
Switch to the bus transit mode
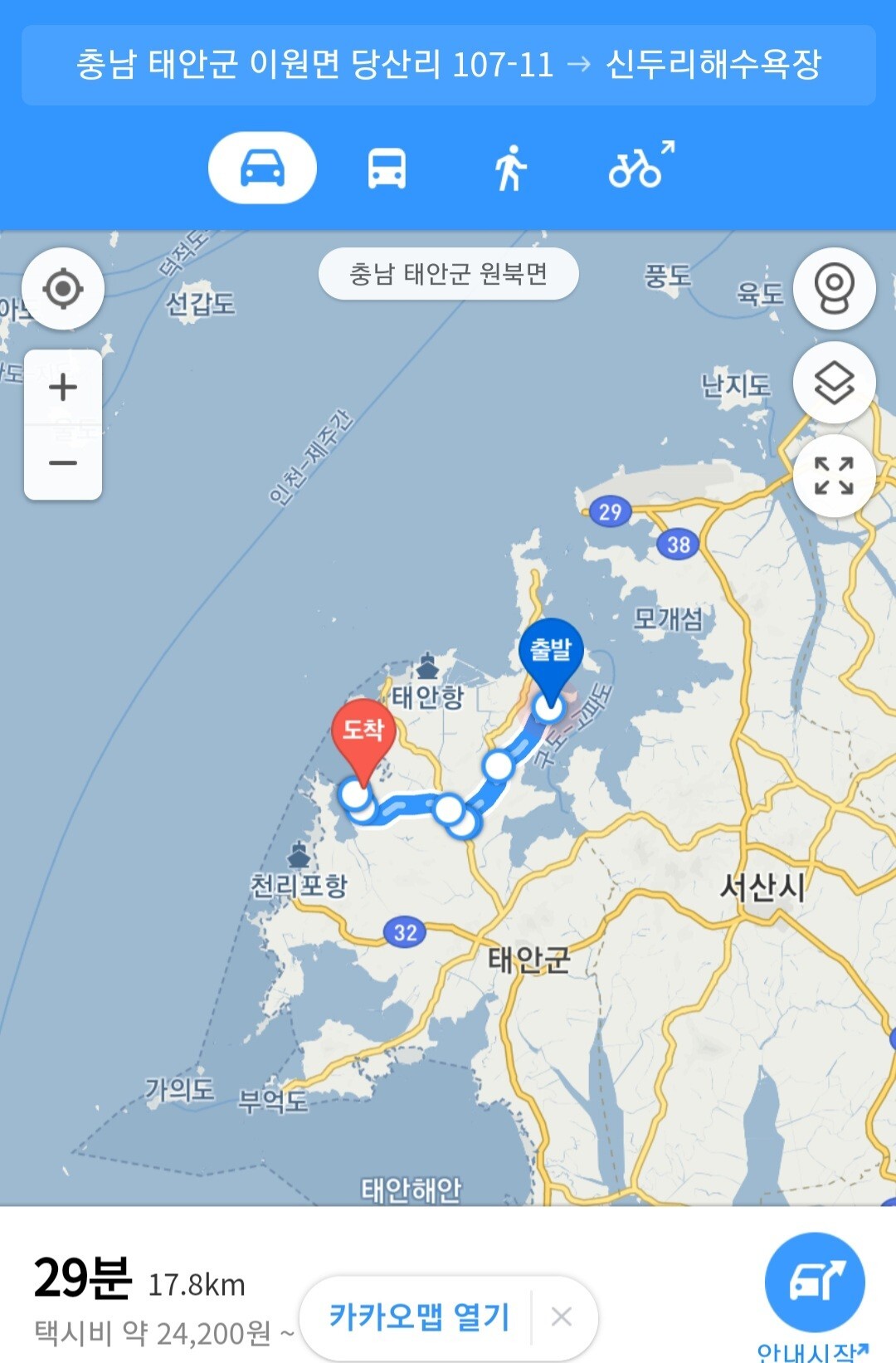[387, 168]
